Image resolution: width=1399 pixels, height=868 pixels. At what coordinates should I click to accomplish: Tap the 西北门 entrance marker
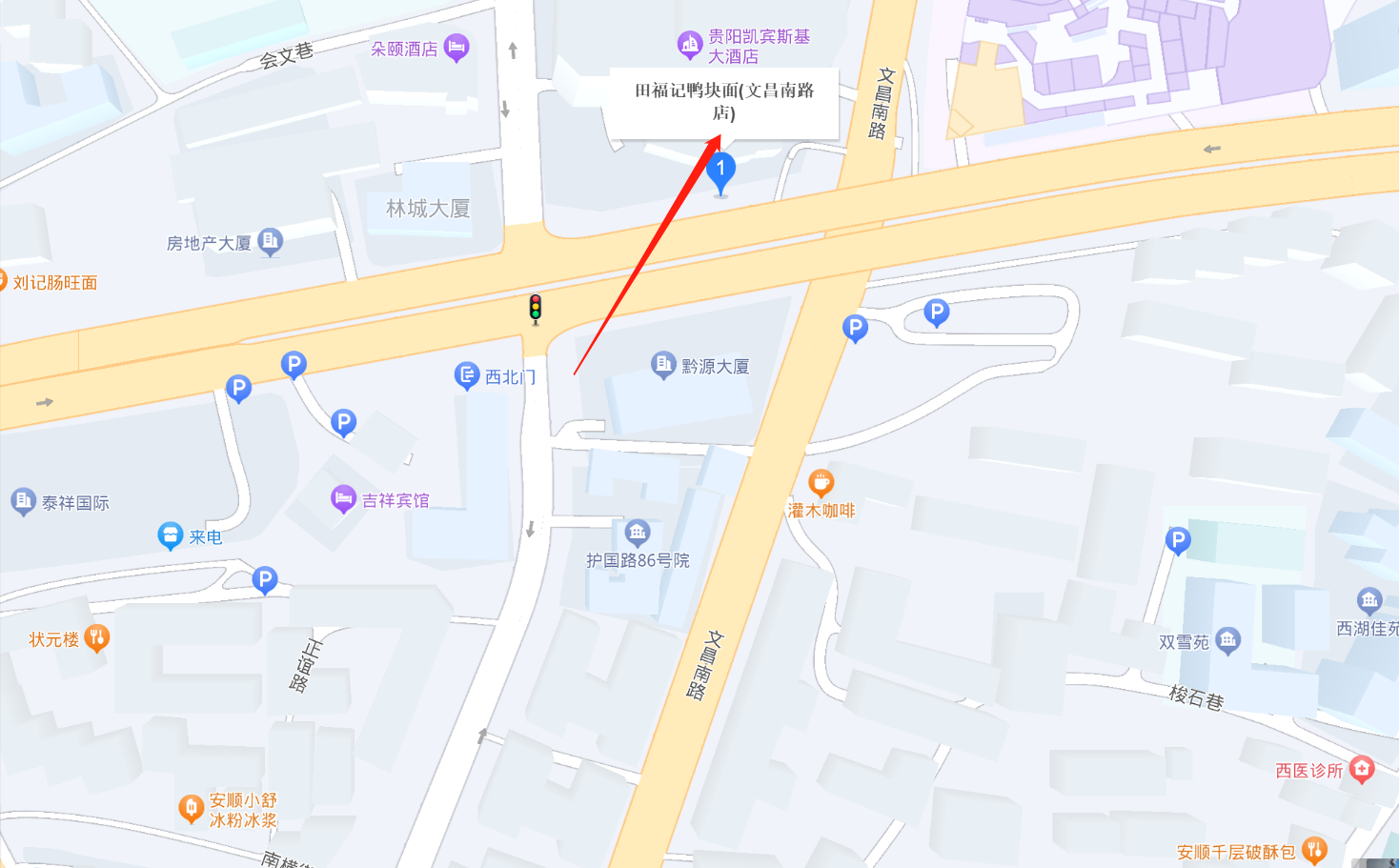[x=467, y=375]
